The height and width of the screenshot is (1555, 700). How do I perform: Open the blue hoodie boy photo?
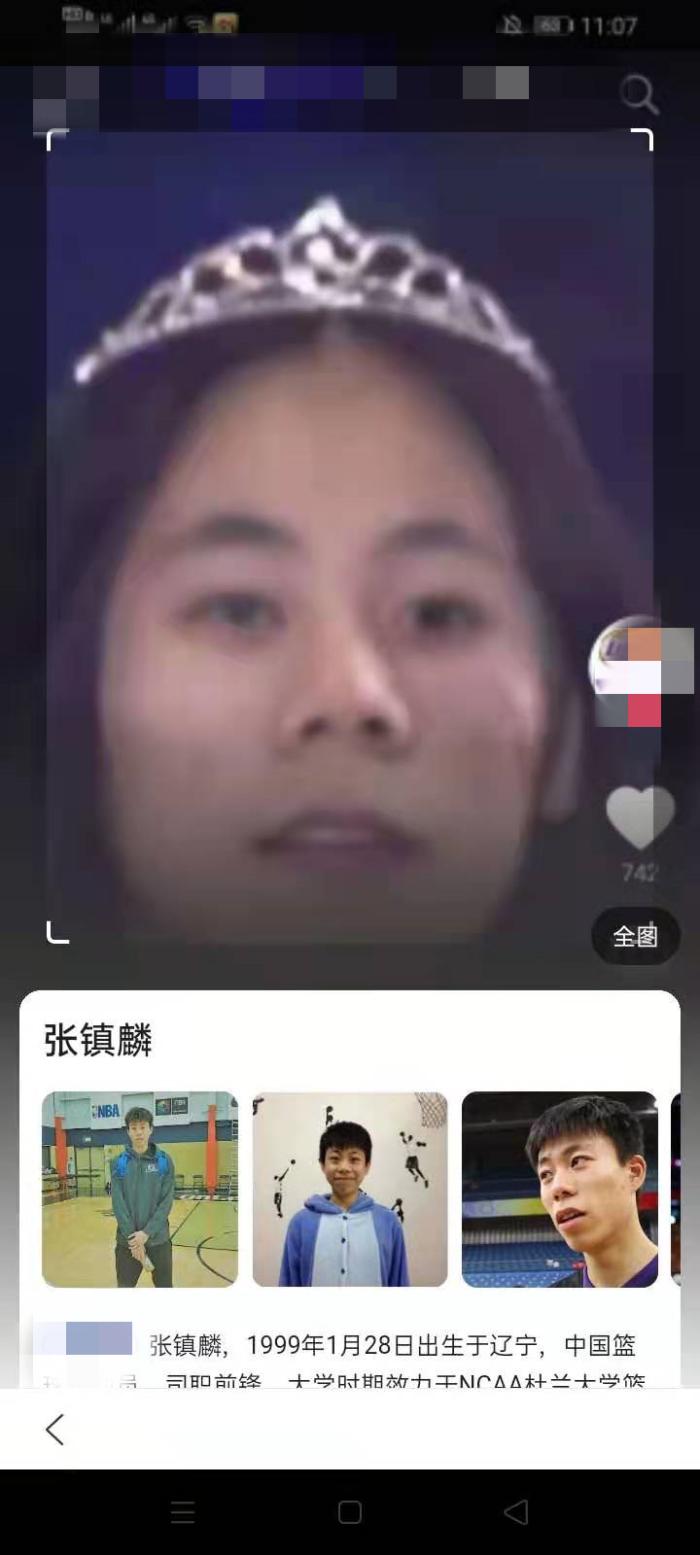tap(350, 1189)
